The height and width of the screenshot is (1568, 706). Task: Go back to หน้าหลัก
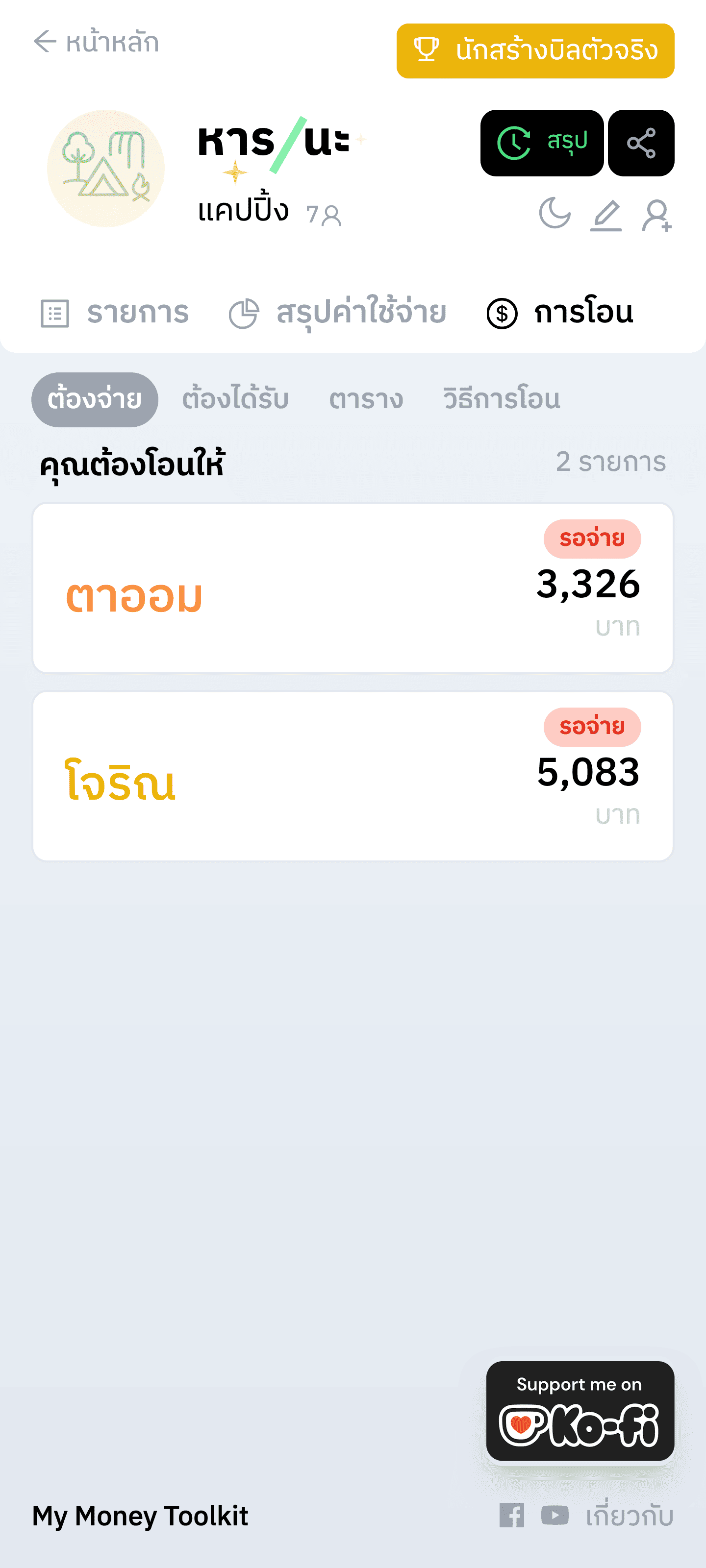96,42
